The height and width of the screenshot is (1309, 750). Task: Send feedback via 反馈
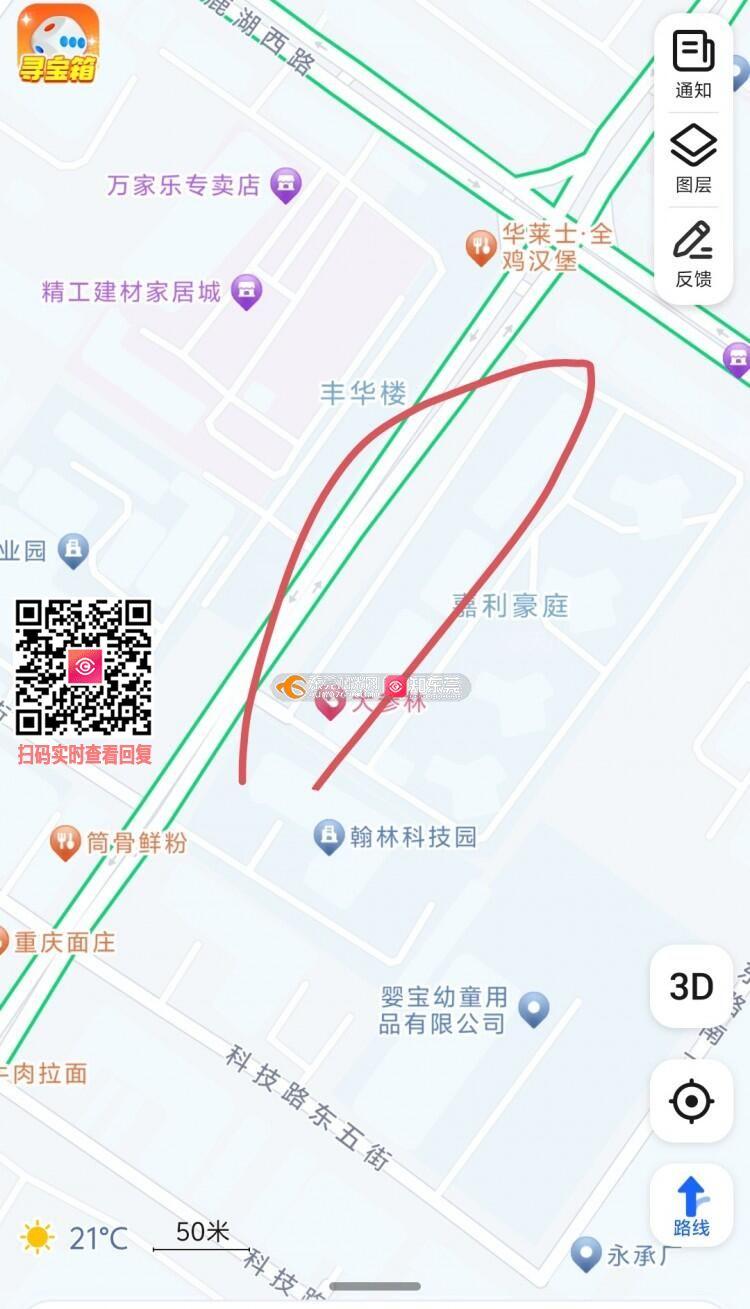pos(693,253)
